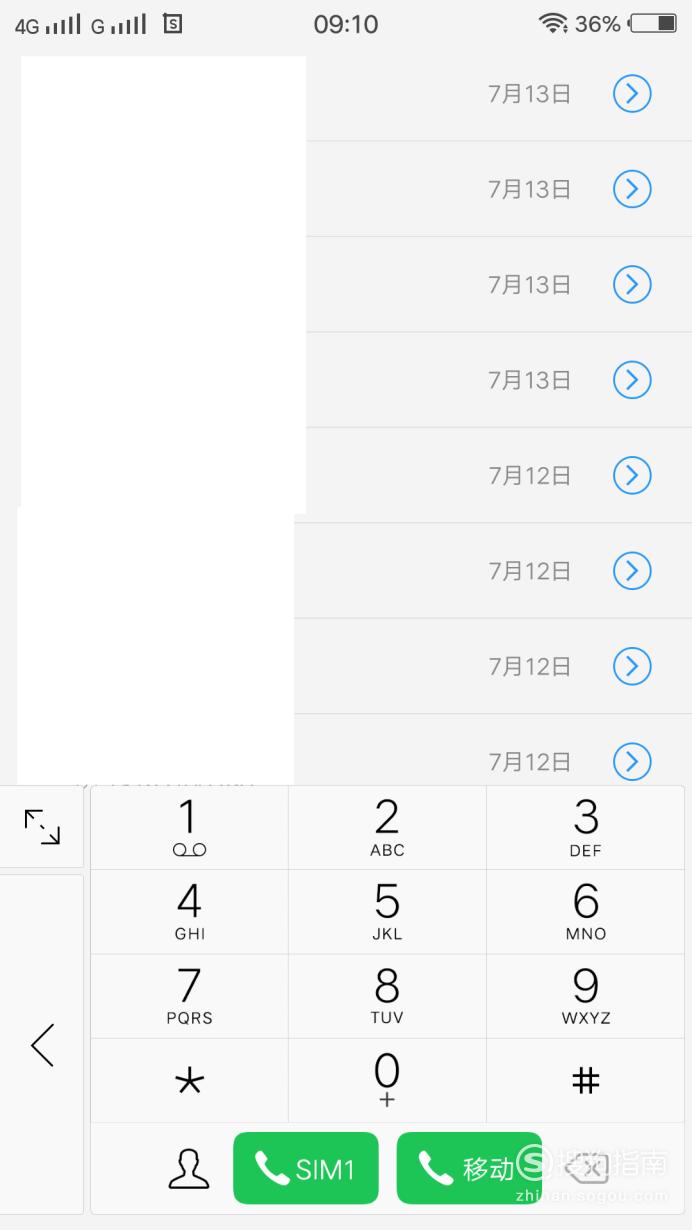692x1230 pixels.
Task: Tap the 8 TUV key
Action: tap(387, 996)
